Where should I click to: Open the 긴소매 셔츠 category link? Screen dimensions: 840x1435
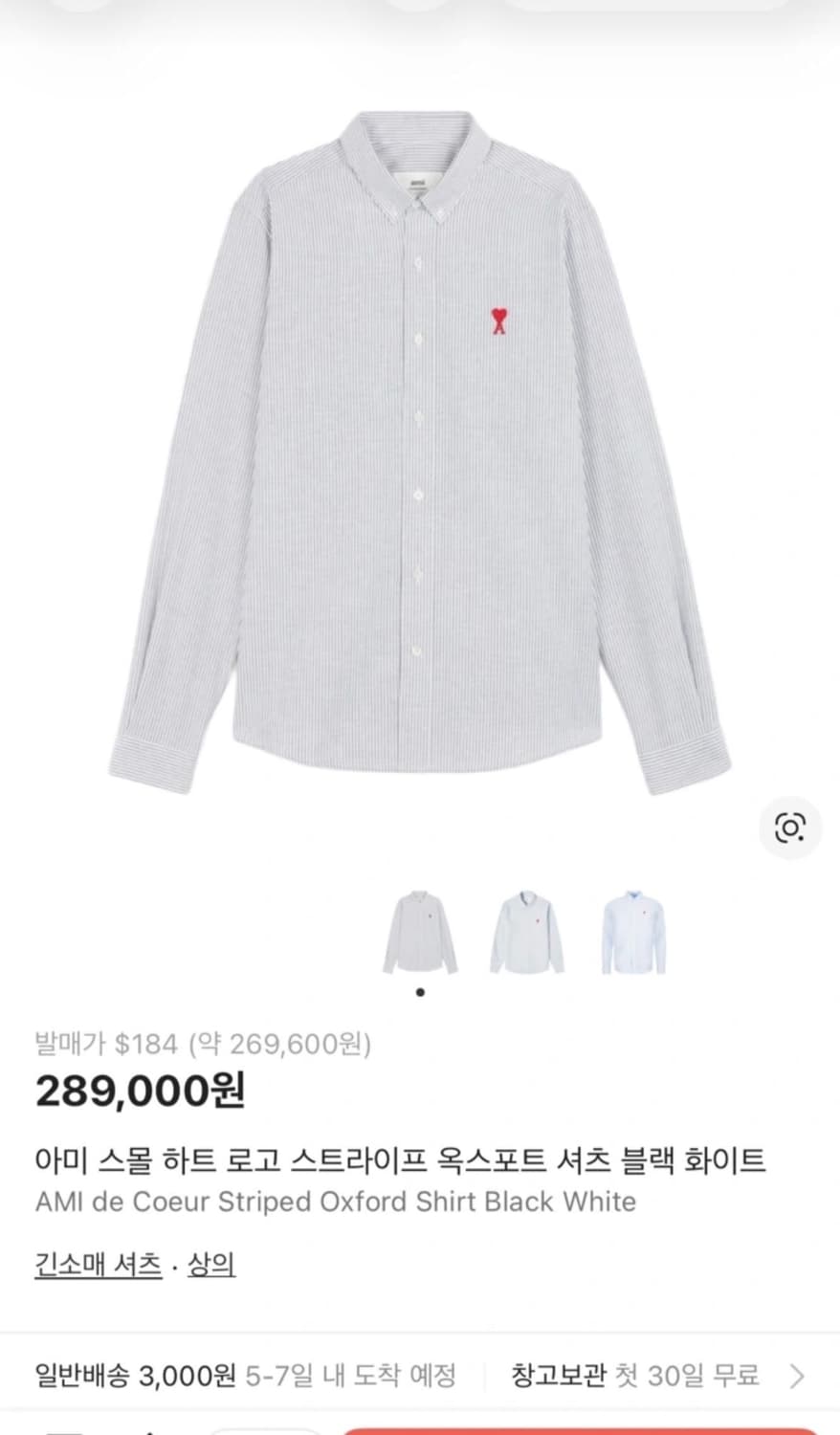99,1265
